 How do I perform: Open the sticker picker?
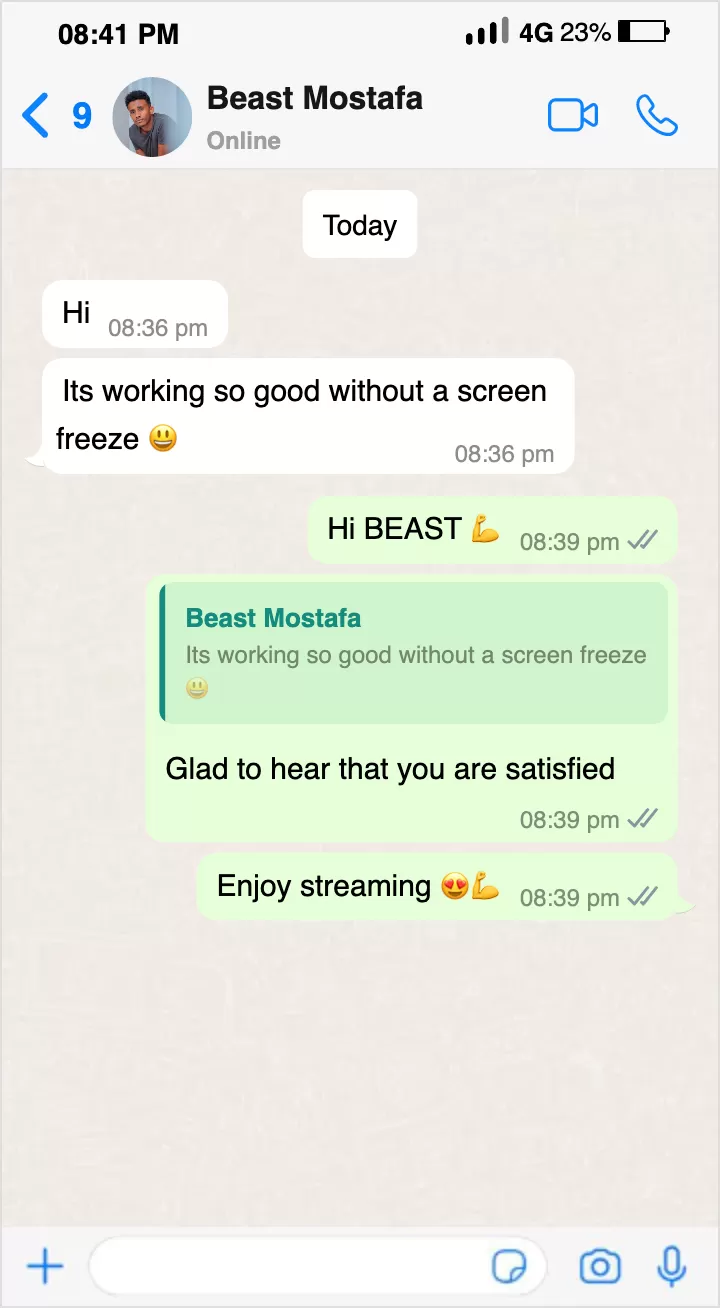[x=509, y=1268]
